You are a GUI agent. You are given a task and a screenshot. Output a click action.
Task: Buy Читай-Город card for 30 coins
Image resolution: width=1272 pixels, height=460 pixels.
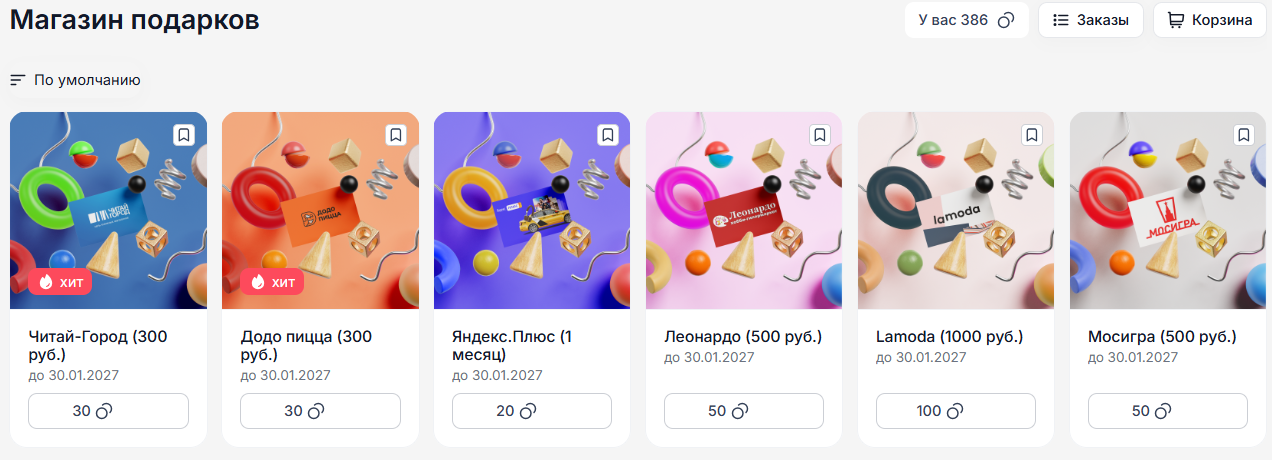click(108, 411)
